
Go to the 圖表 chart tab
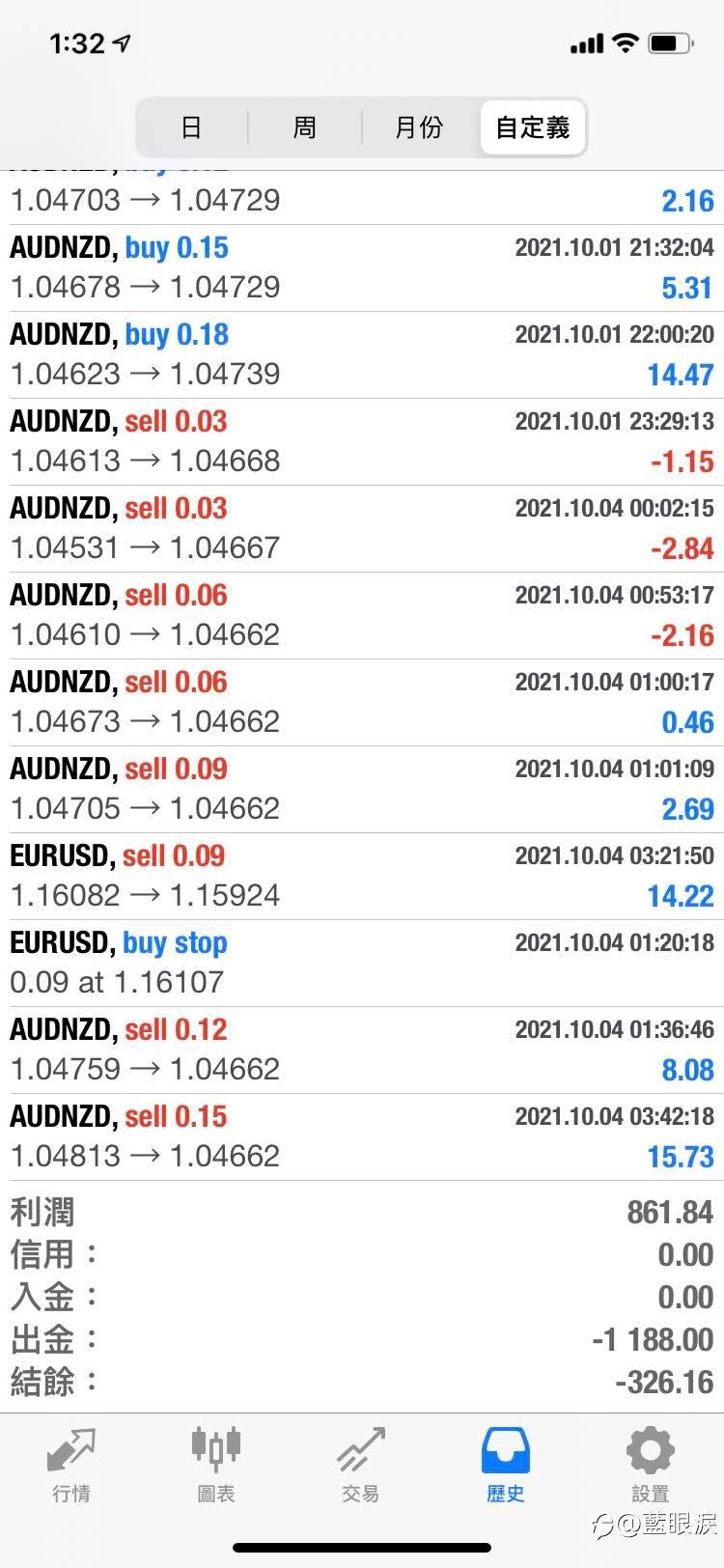tap(216, 1464)
